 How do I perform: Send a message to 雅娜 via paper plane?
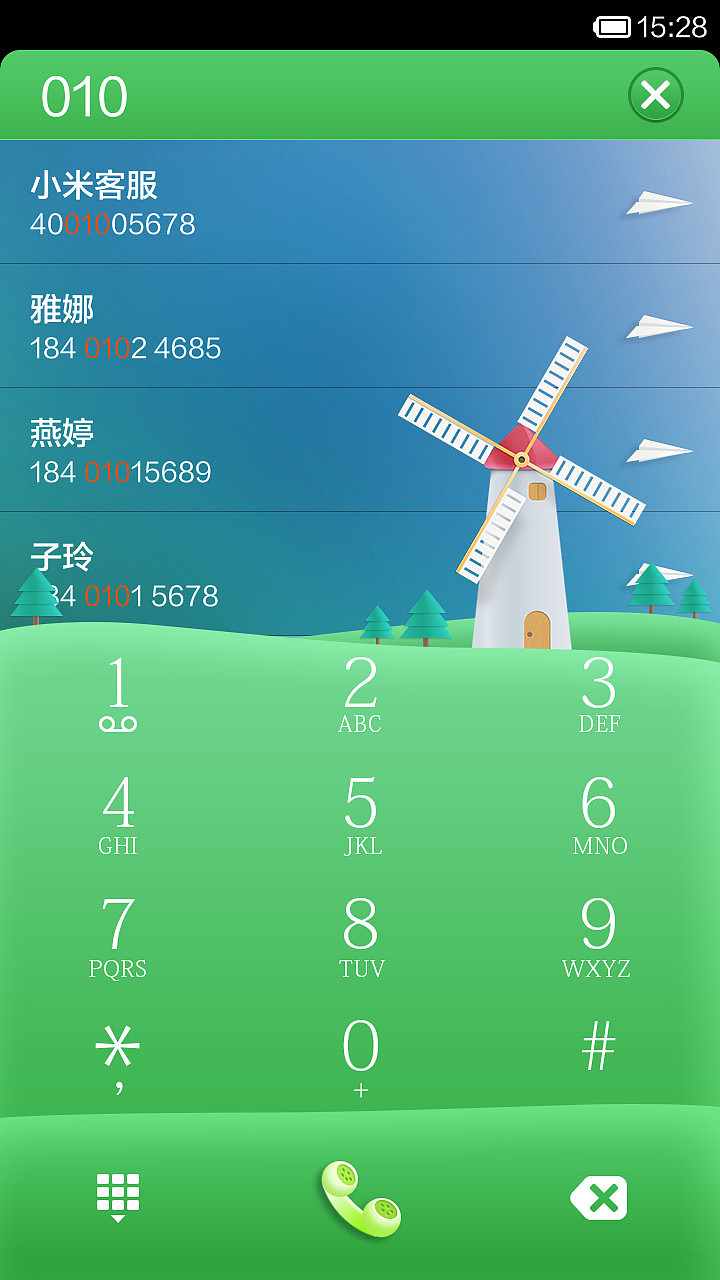659,326
